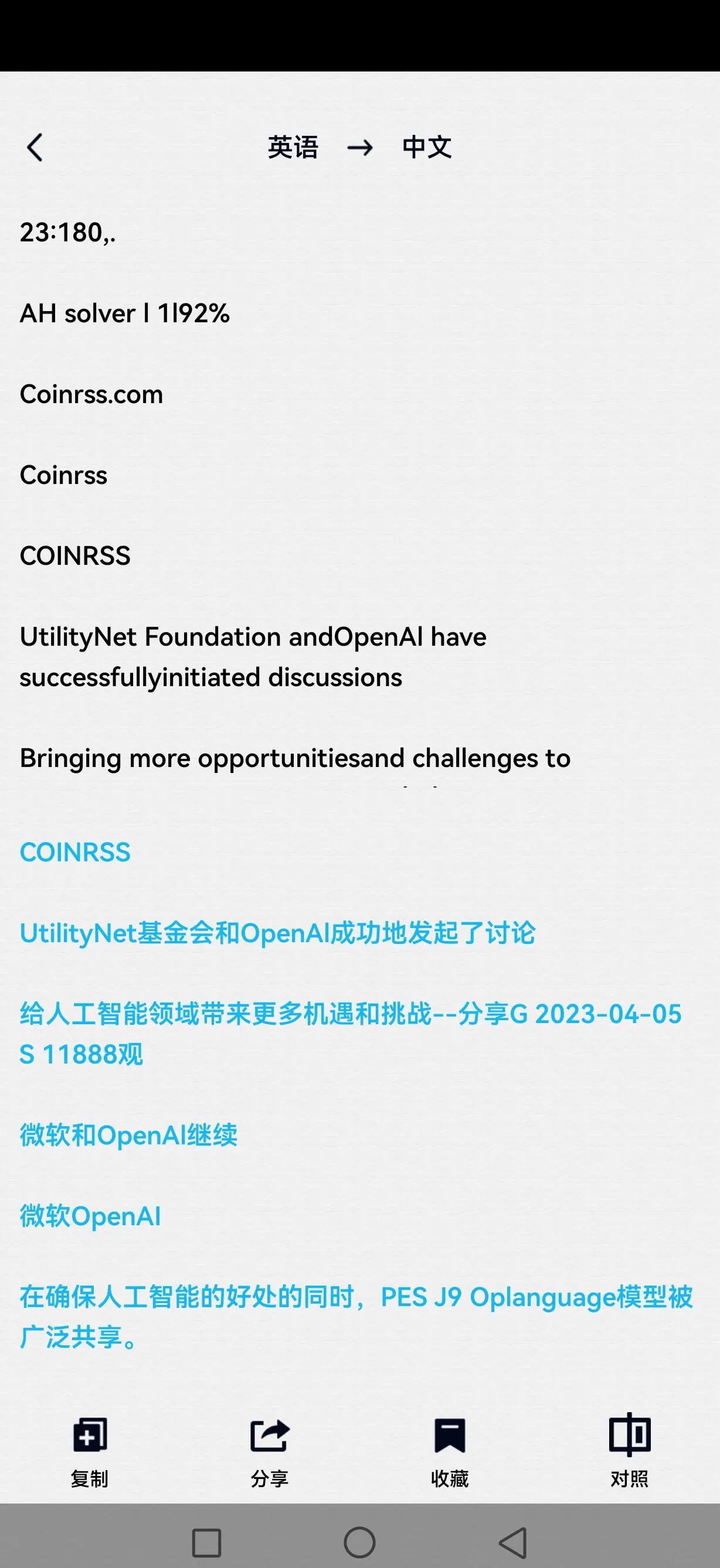This screenshot has width=720, height=1568.
Task: Open recent apps with the square button
Action: pyautogui.click(x=206, y=1542)
